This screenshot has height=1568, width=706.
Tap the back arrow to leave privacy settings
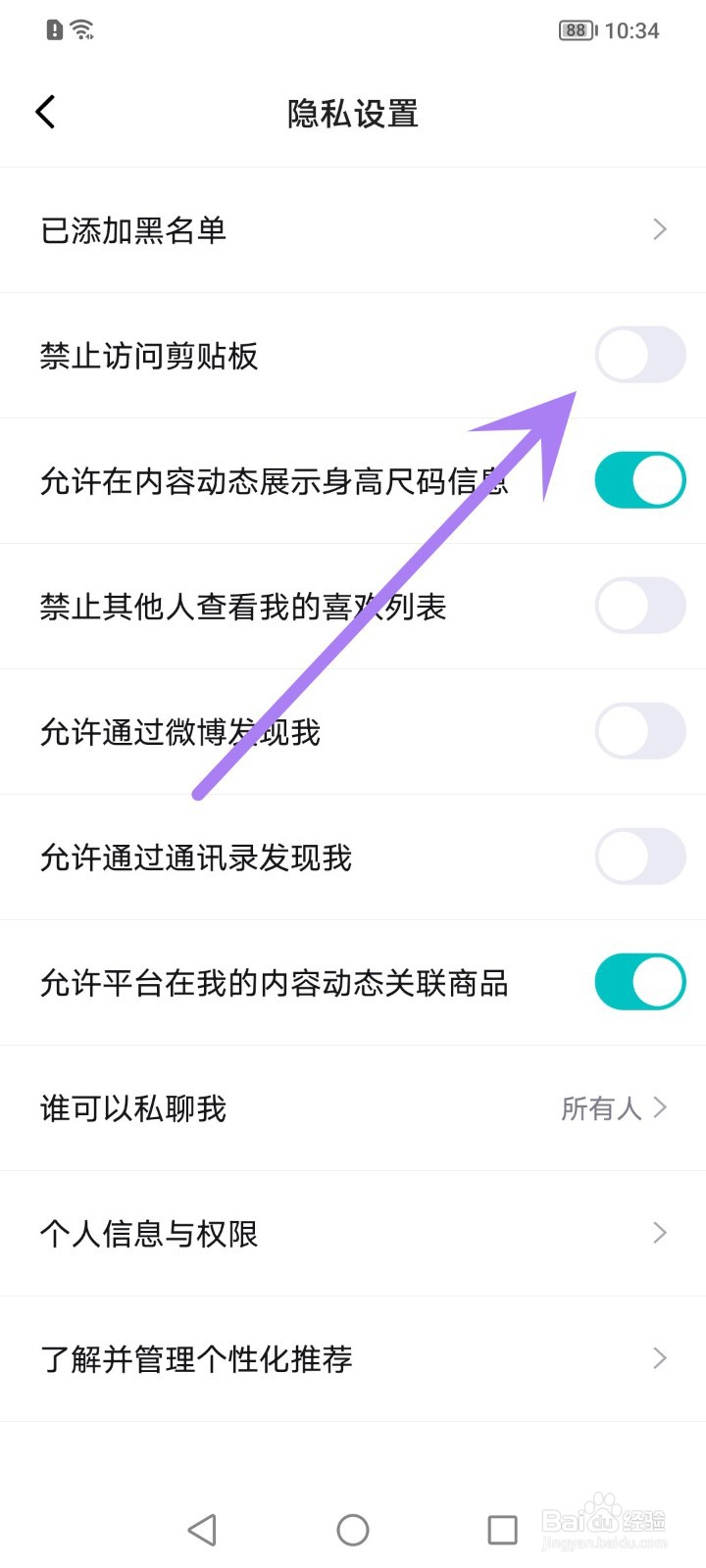point(45,111)
